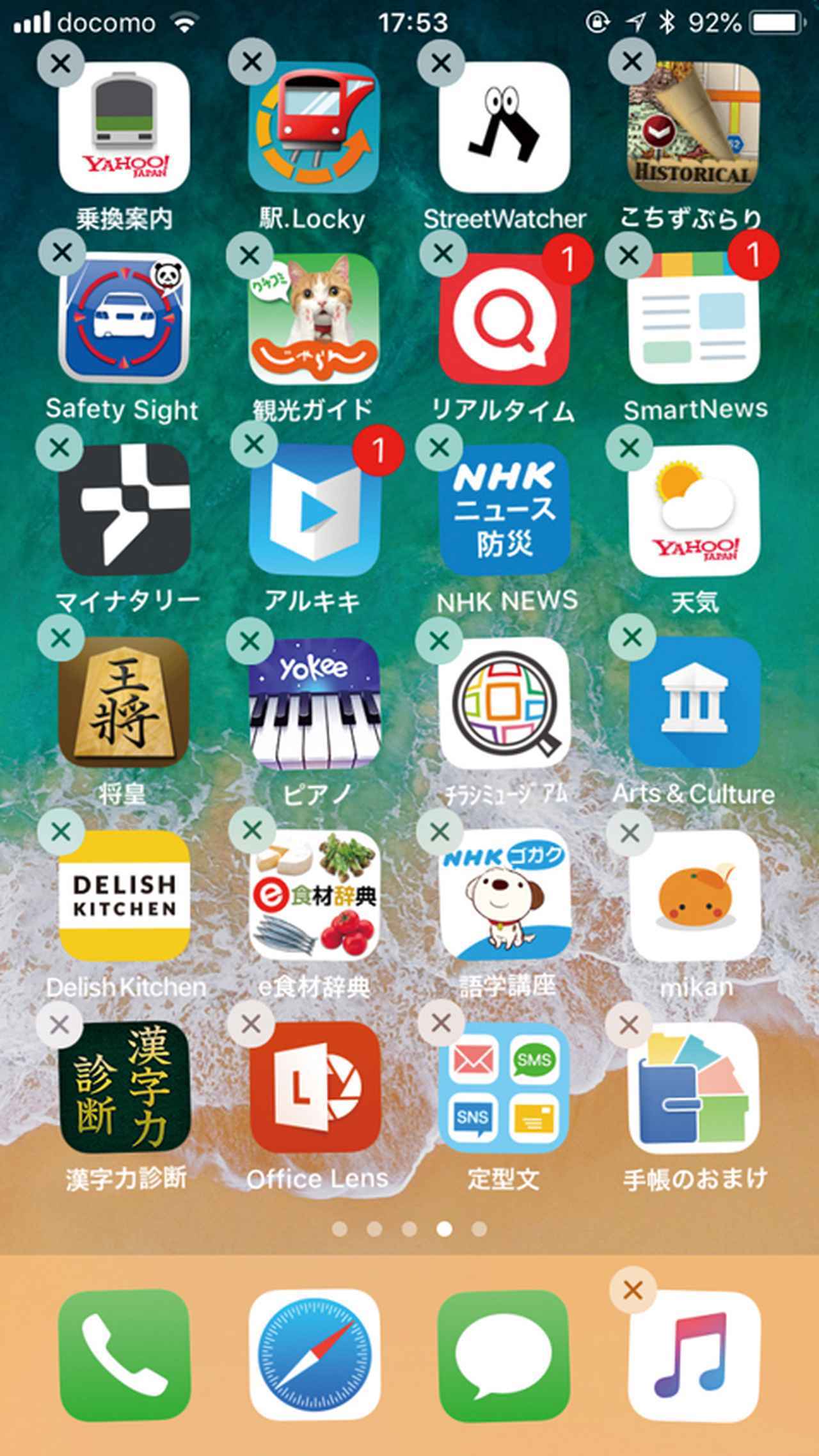
Task: Delete SmartNews using its X badge
Action: [629, 254]
